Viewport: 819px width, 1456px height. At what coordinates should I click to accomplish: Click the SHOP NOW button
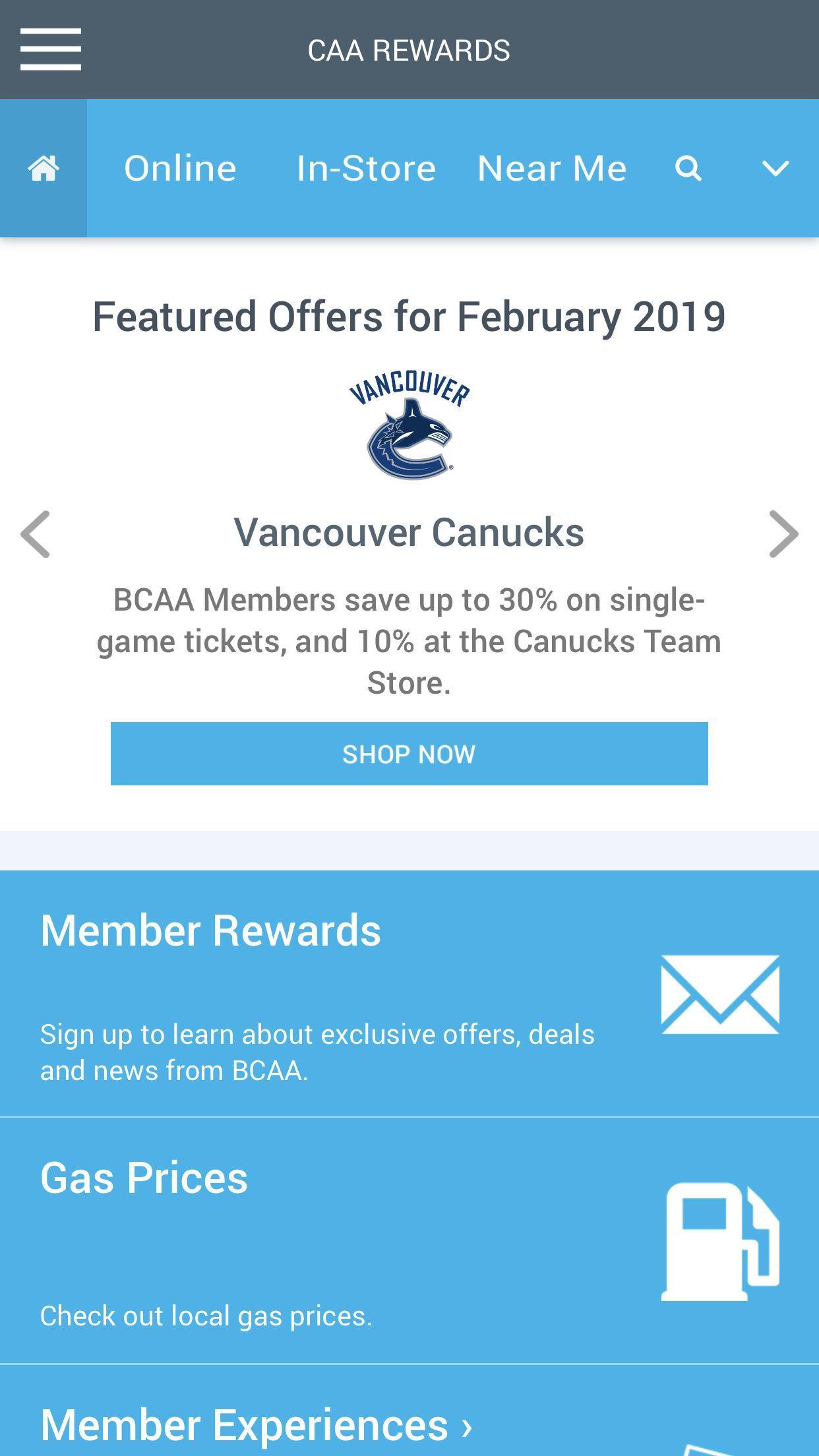[409, 753]
